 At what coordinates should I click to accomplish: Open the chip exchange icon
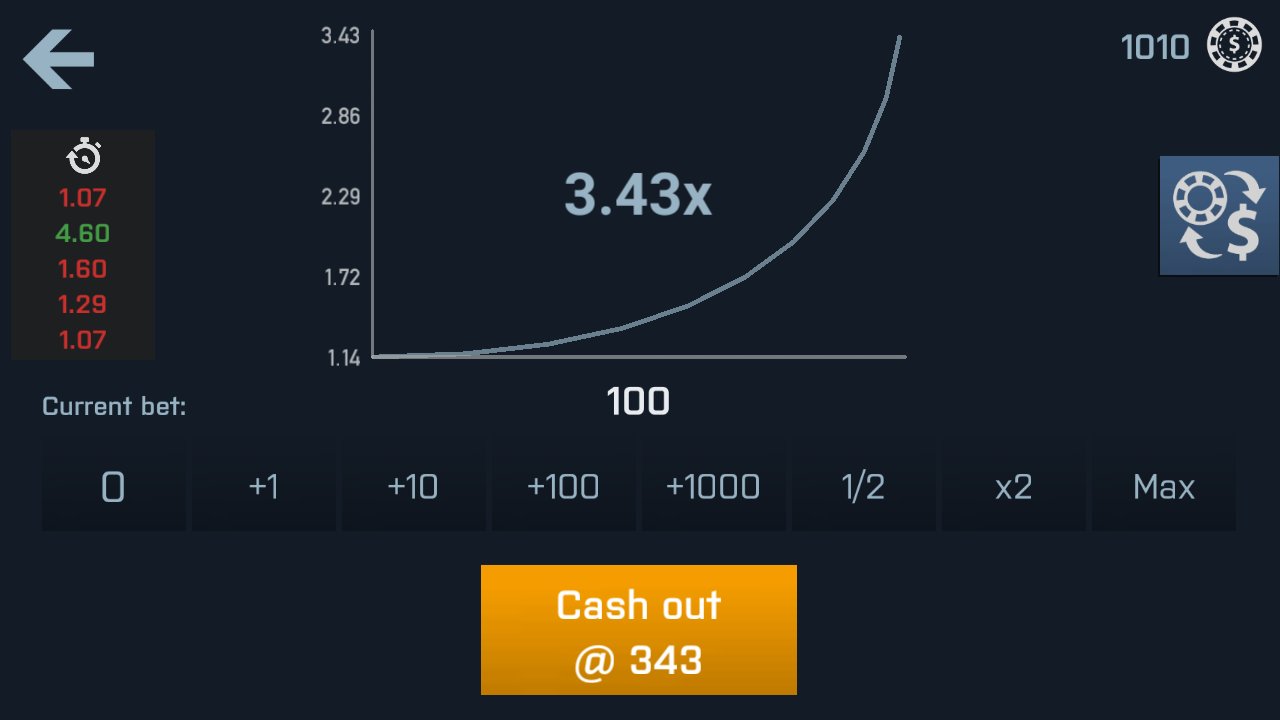pos(1219,216)
